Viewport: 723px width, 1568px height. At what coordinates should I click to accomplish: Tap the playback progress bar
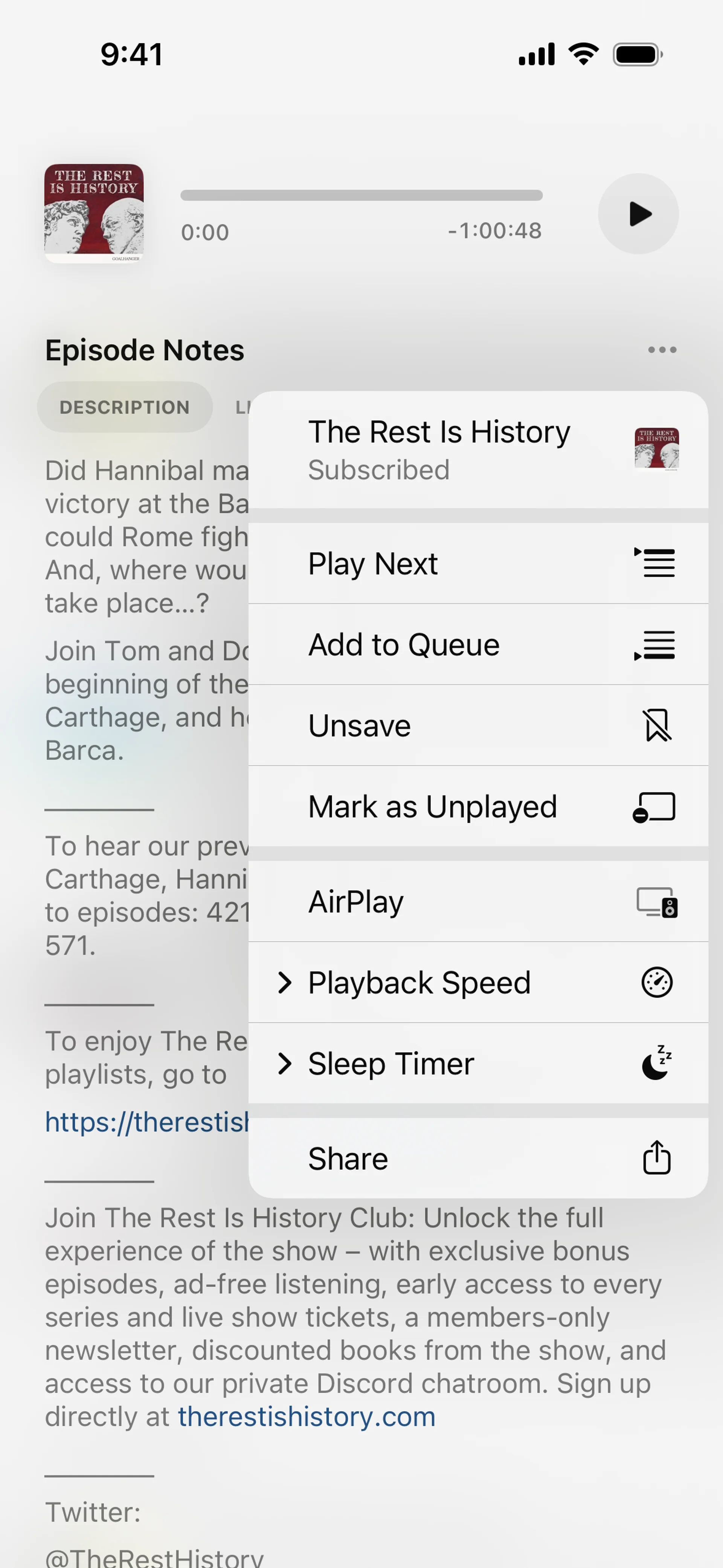tap(361, 196)
